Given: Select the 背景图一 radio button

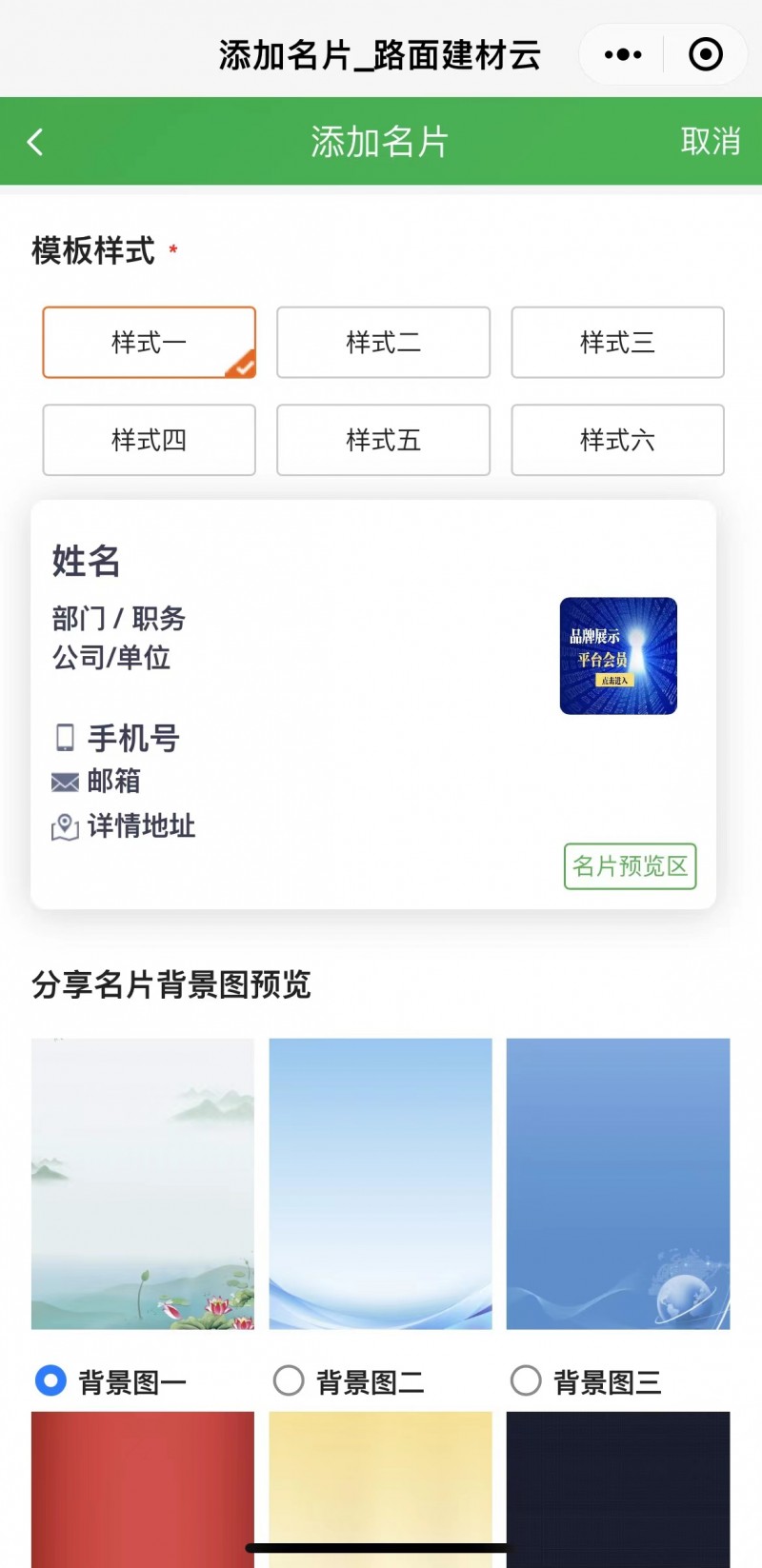Looking at the screenshot, I should pos(50,1380).
